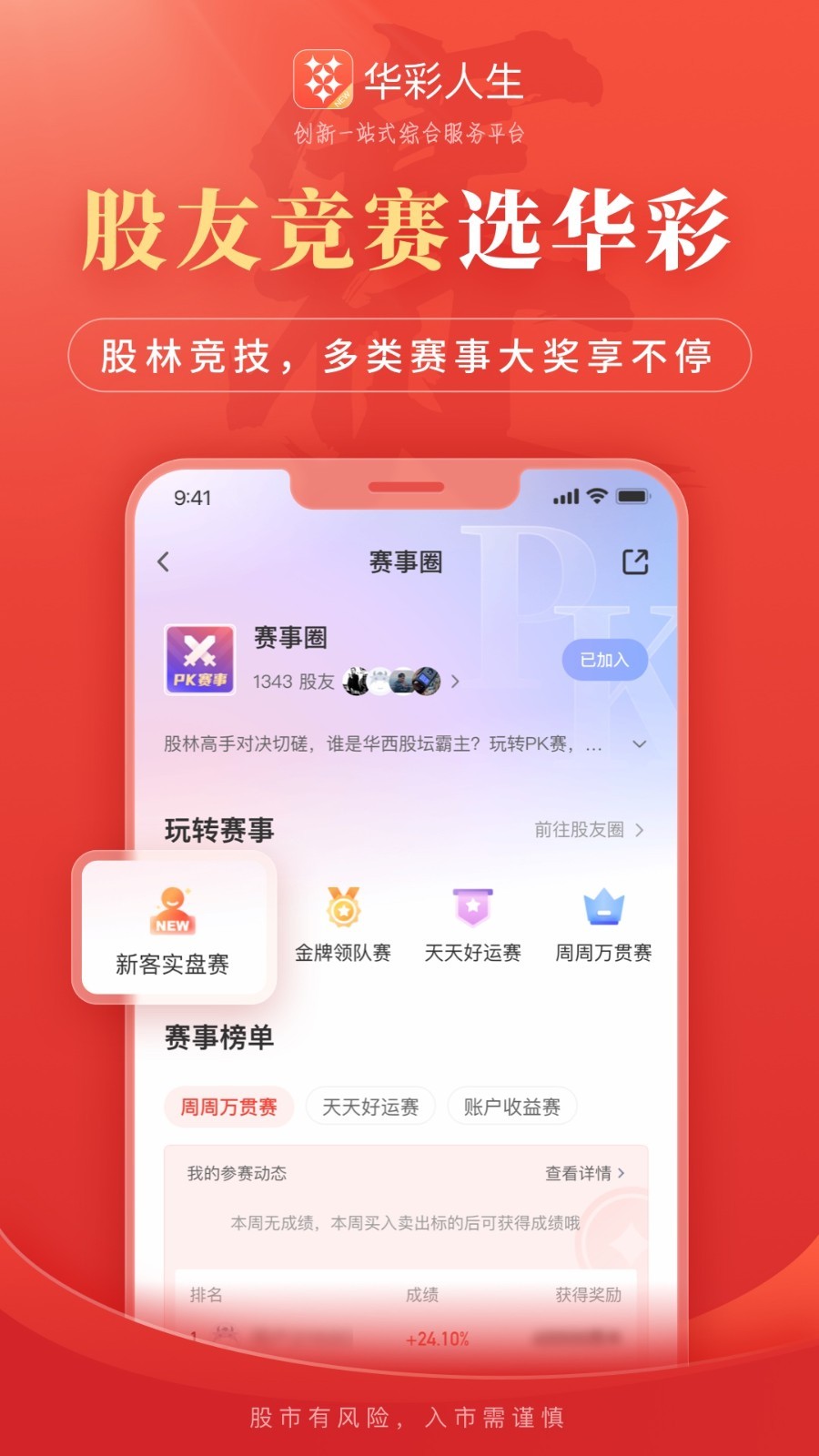This screenshot has height=1456, width=819.
Task: Switch the leaderboard to 账户收益赛
Action: (x=511, y=1106)
